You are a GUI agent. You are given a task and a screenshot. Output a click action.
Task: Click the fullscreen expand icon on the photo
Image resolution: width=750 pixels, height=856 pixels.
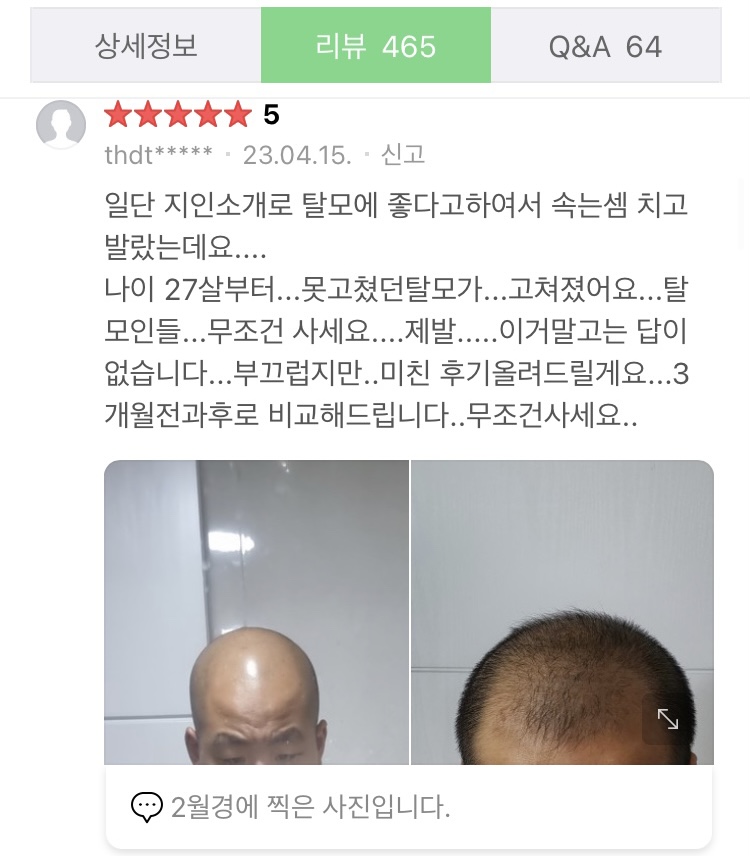pyautogui.click(x=668, y=718)
